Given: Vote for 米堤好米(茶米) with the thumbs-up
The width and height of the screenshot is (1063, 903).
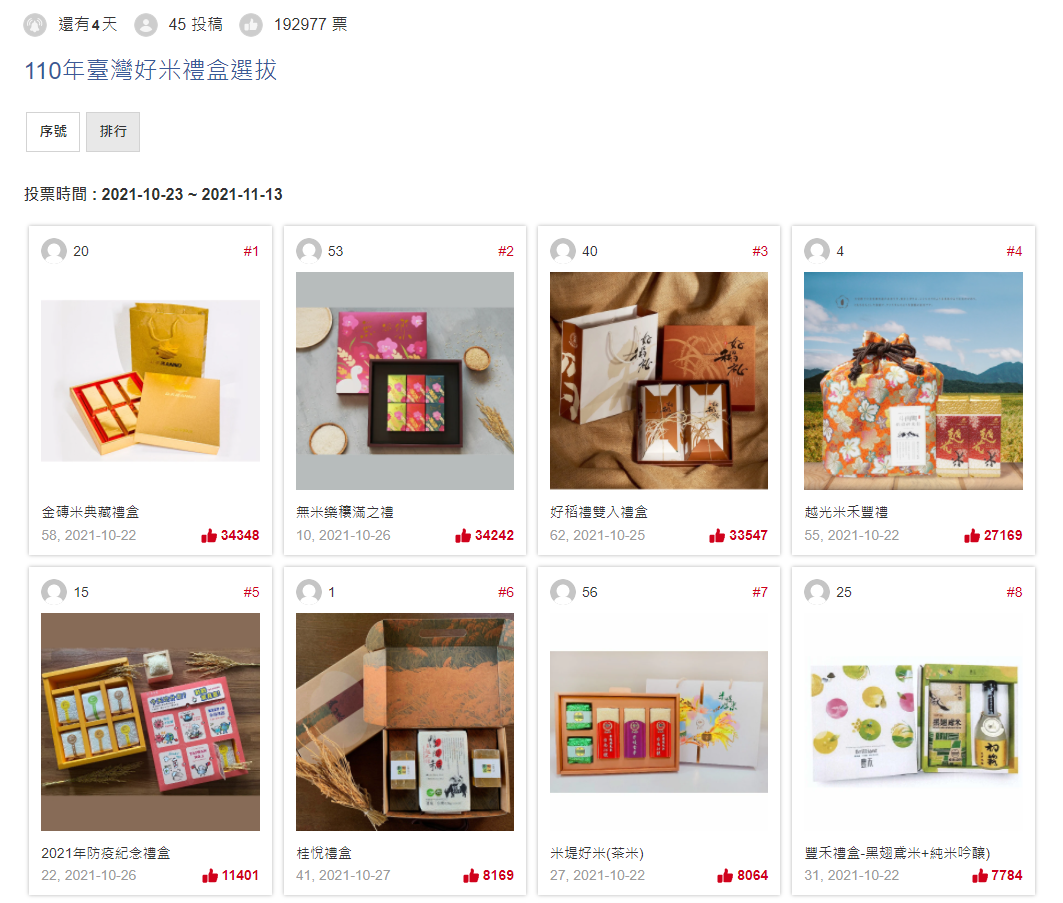Looking at the screenshot, I should (x=725, y=875).
